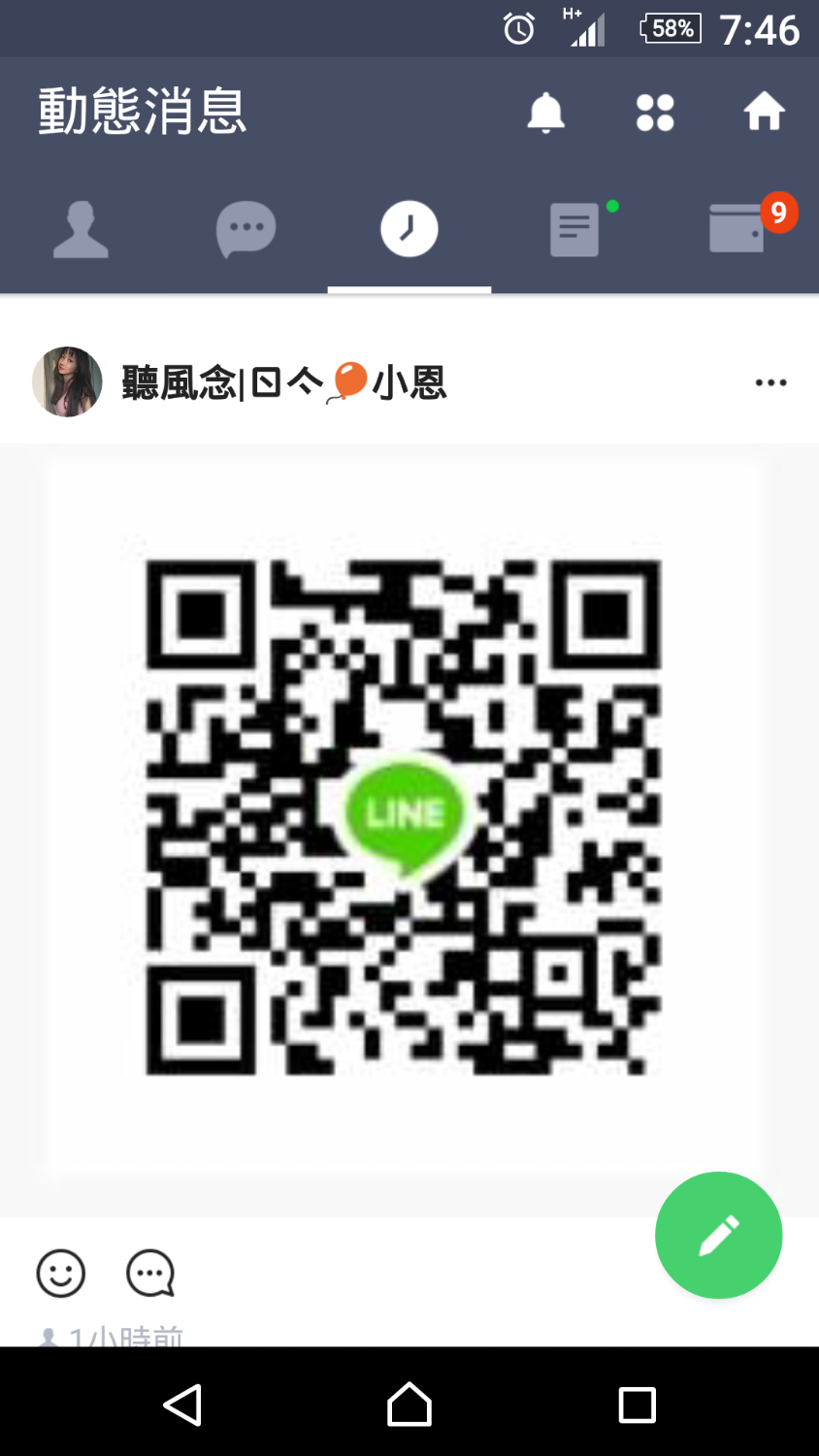Write a new post with pencil button

coord(718,1235)
